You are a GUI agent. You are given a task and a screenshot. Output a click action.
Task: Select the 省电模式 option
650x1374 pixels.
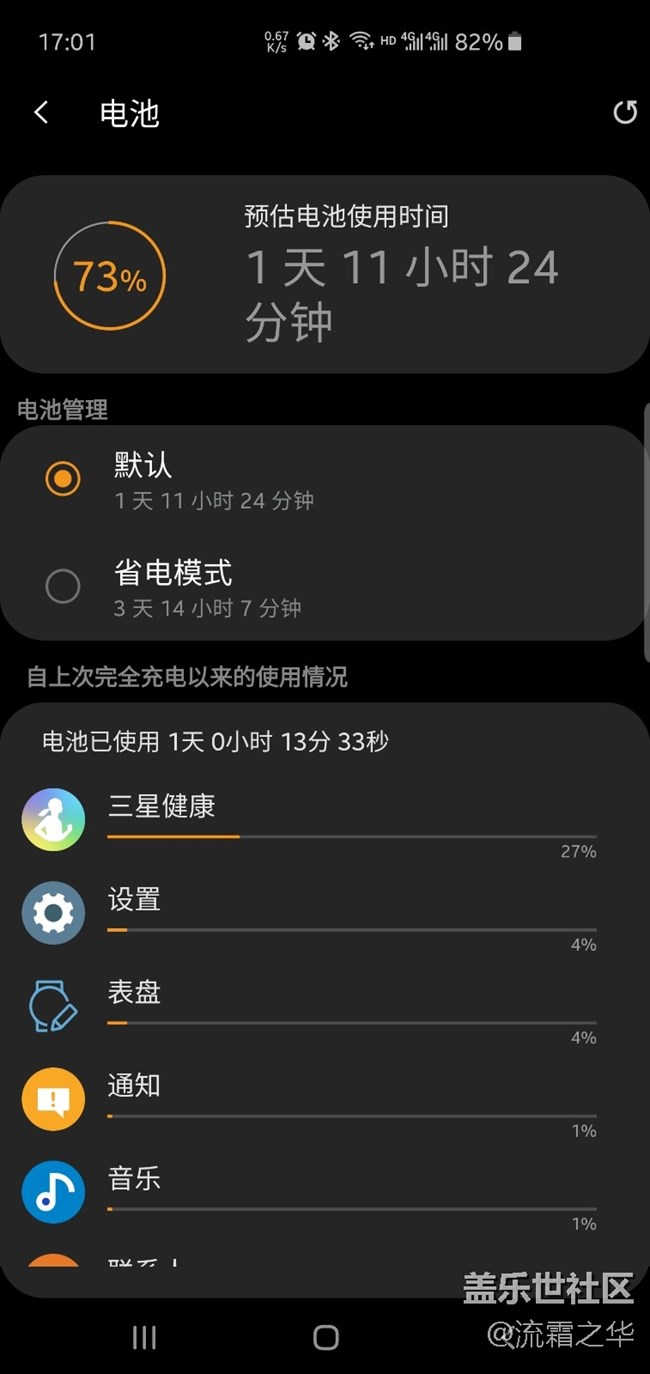tap(63, 587)
